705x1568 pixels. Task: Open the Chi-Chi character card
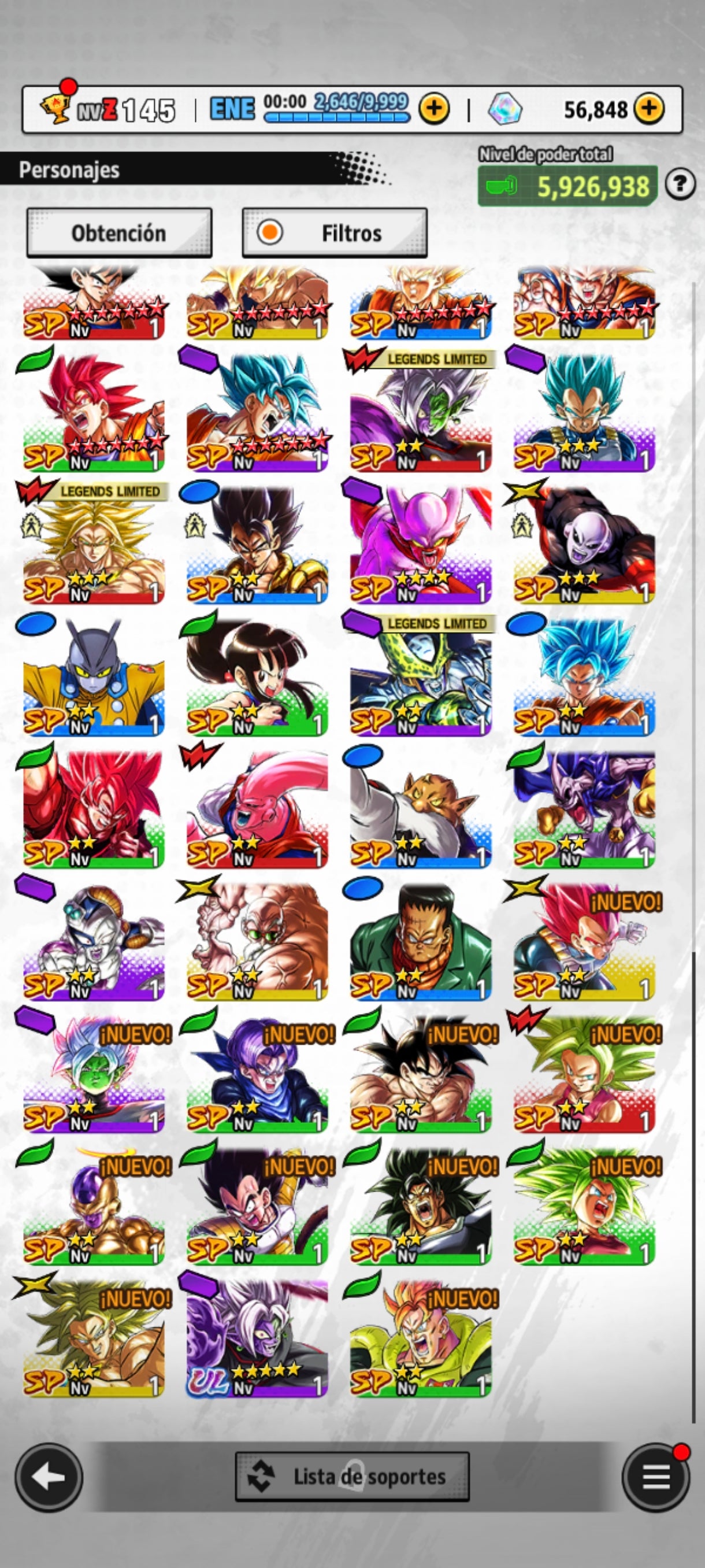pyautogui.click(x=257, y=677)
